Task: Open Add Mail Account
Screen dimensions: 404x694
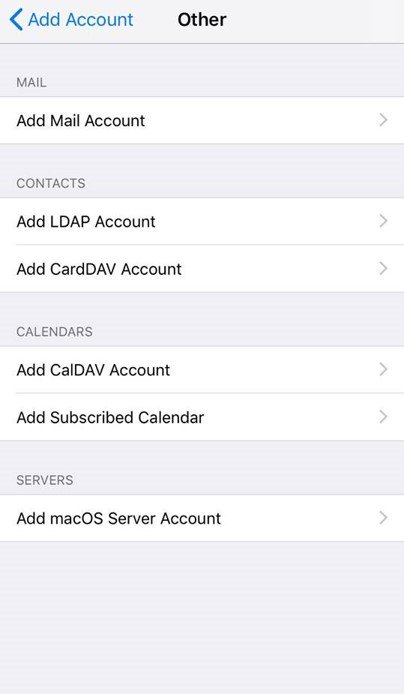Action: (x=202, y=120)
